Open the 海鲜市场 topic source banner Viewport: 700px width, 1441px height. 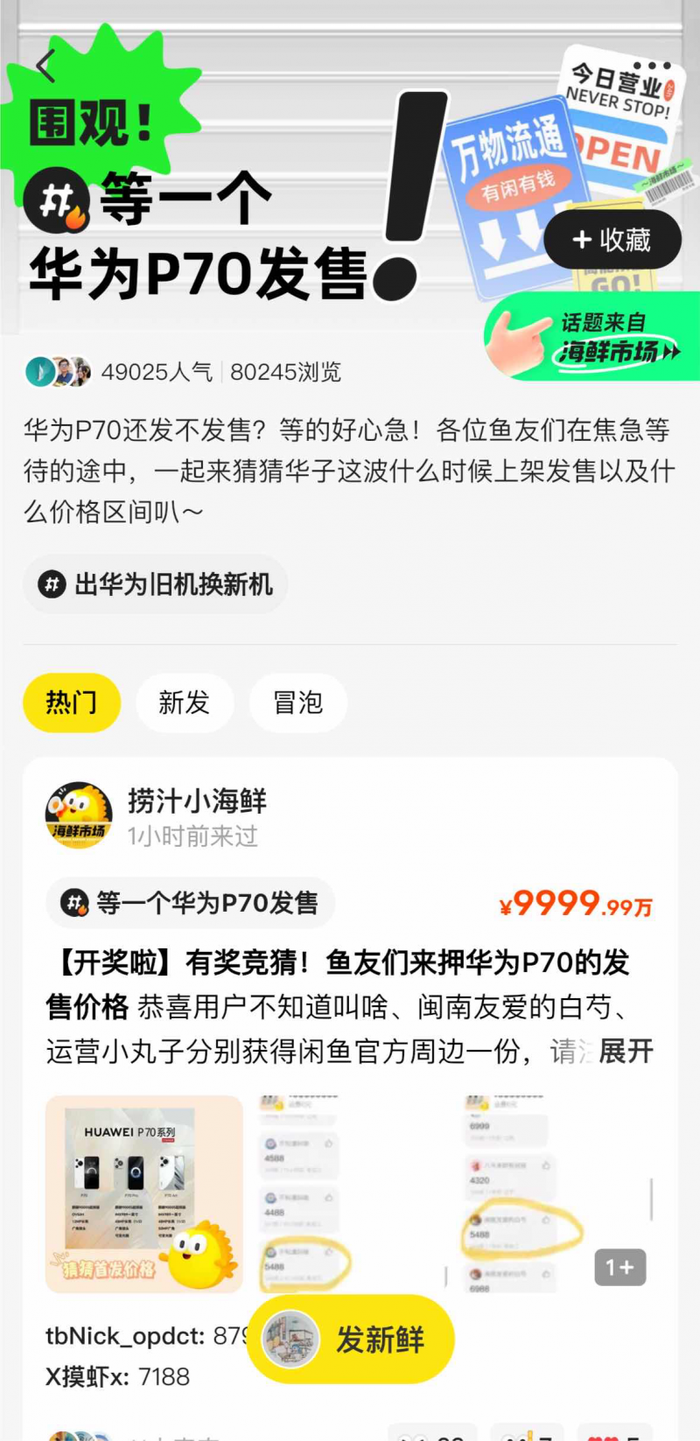(x=592, y=337)
